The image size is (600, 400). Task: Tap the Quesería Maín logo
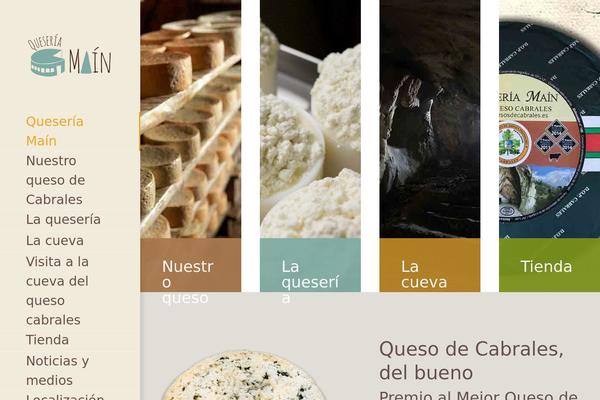coord(70,56)
